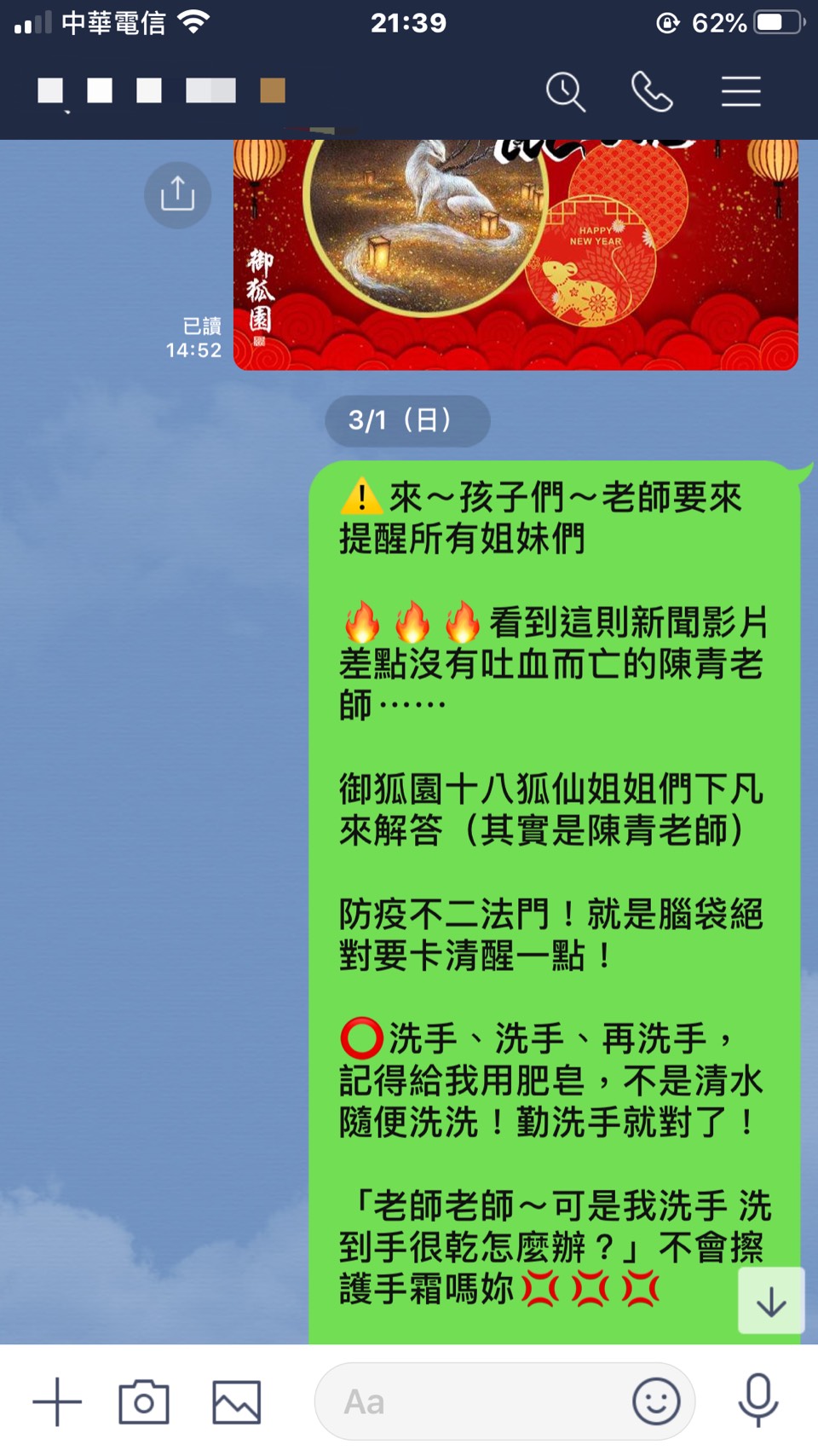
Task: Search within this chat
Action: (x=566, y=91)
